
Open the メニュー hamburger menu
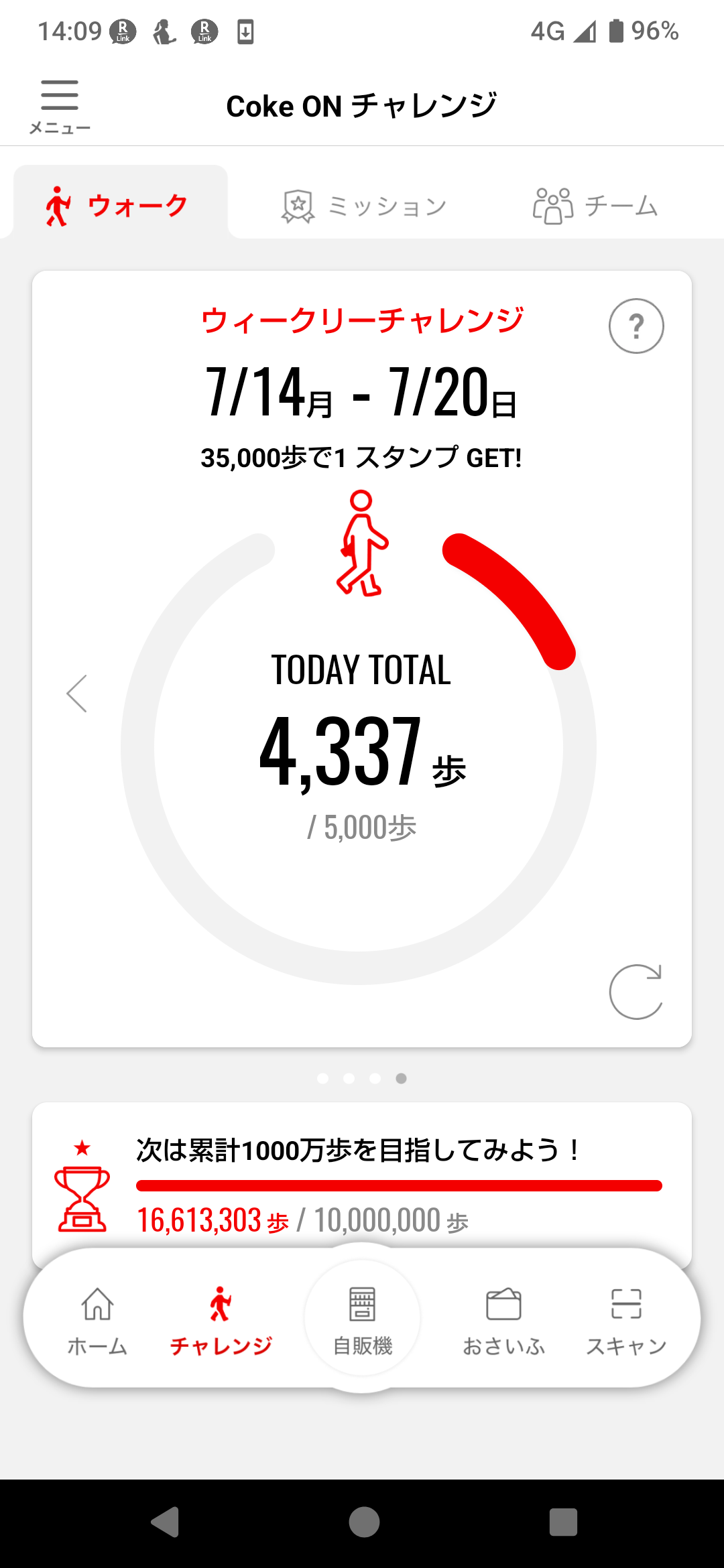pos(60,107)
